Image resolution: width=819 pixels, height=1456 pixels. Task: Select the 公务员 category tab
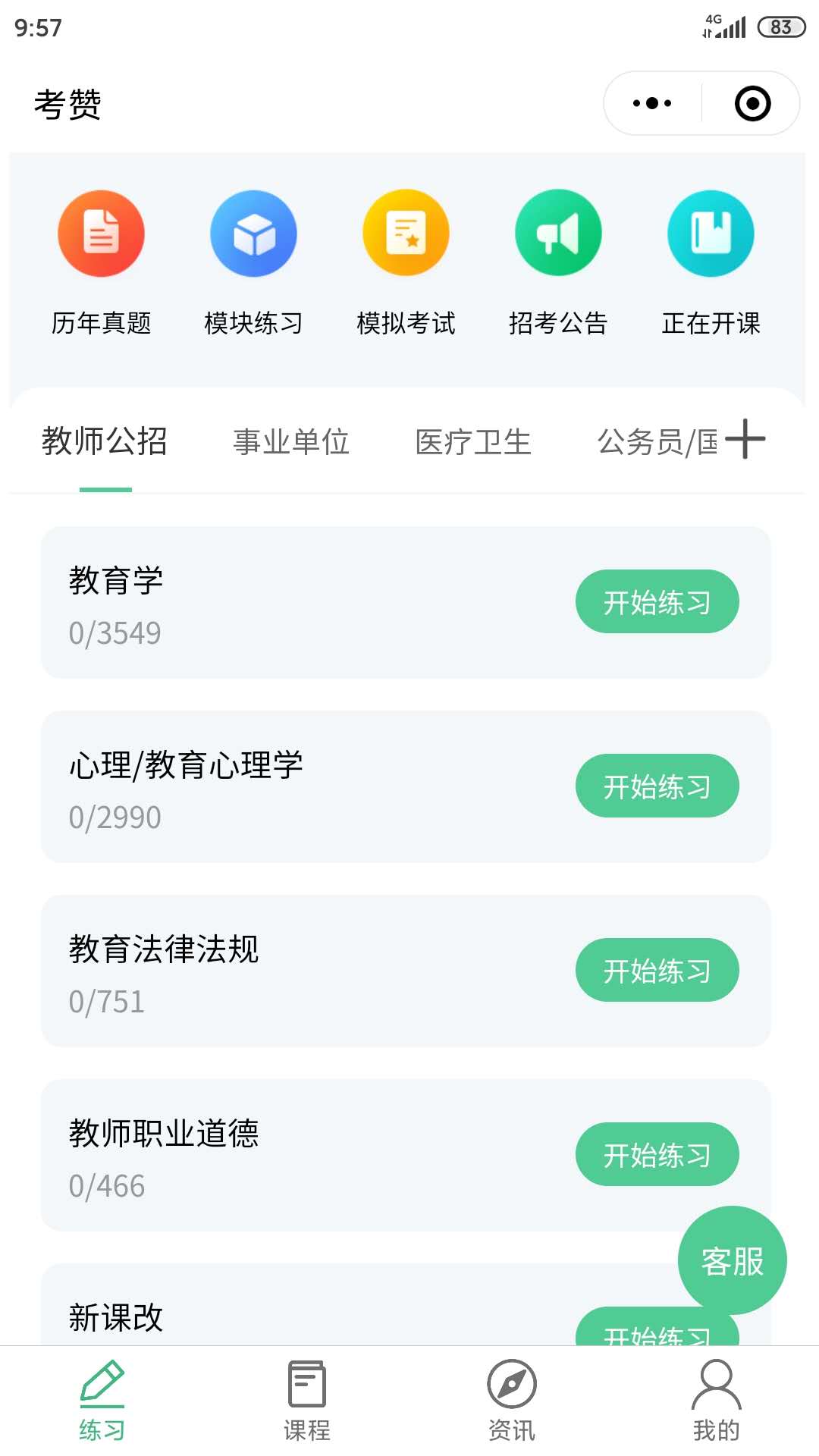tap(657, 441)
